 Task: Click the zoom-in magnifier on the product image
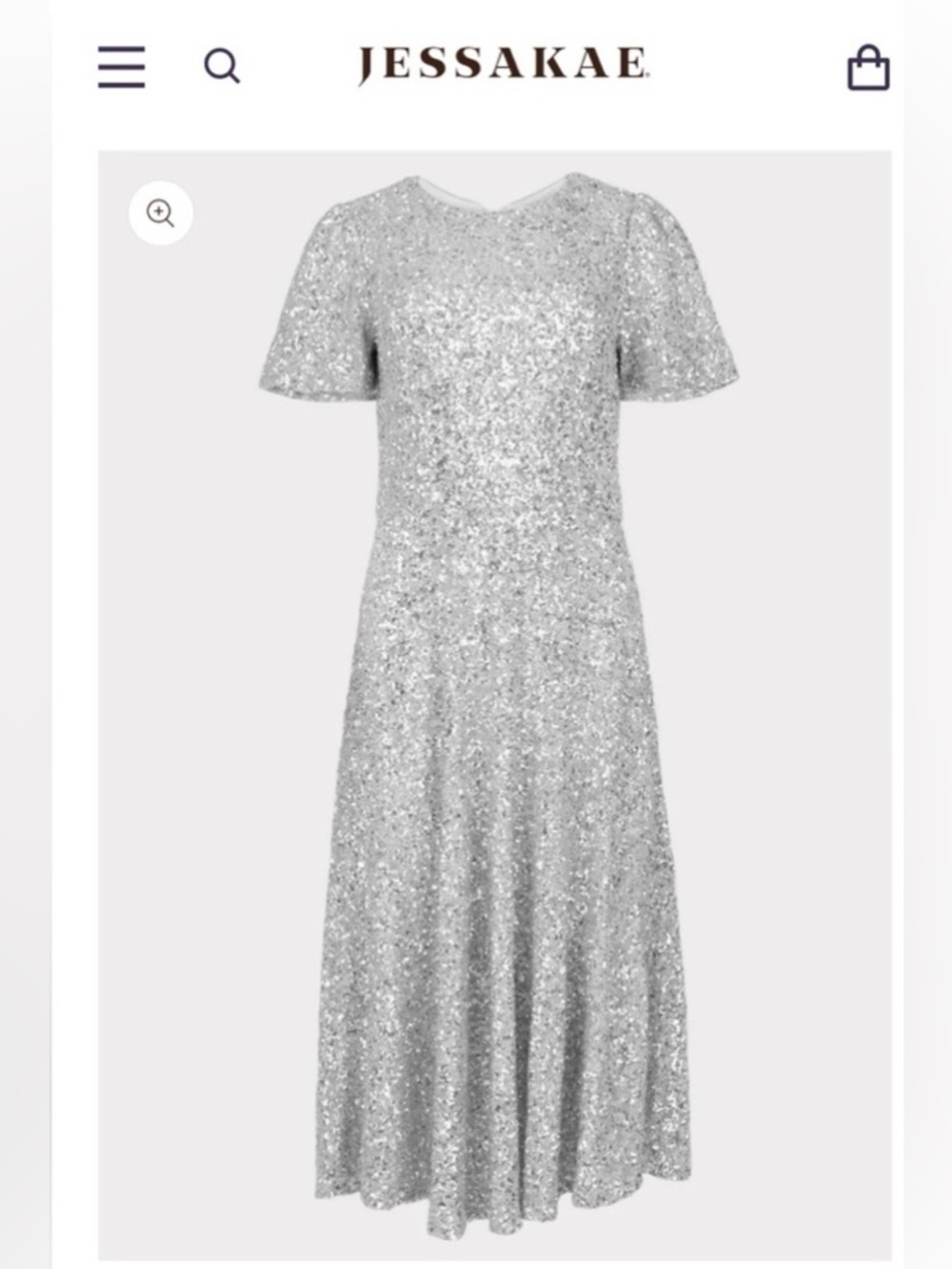point(162,213)
